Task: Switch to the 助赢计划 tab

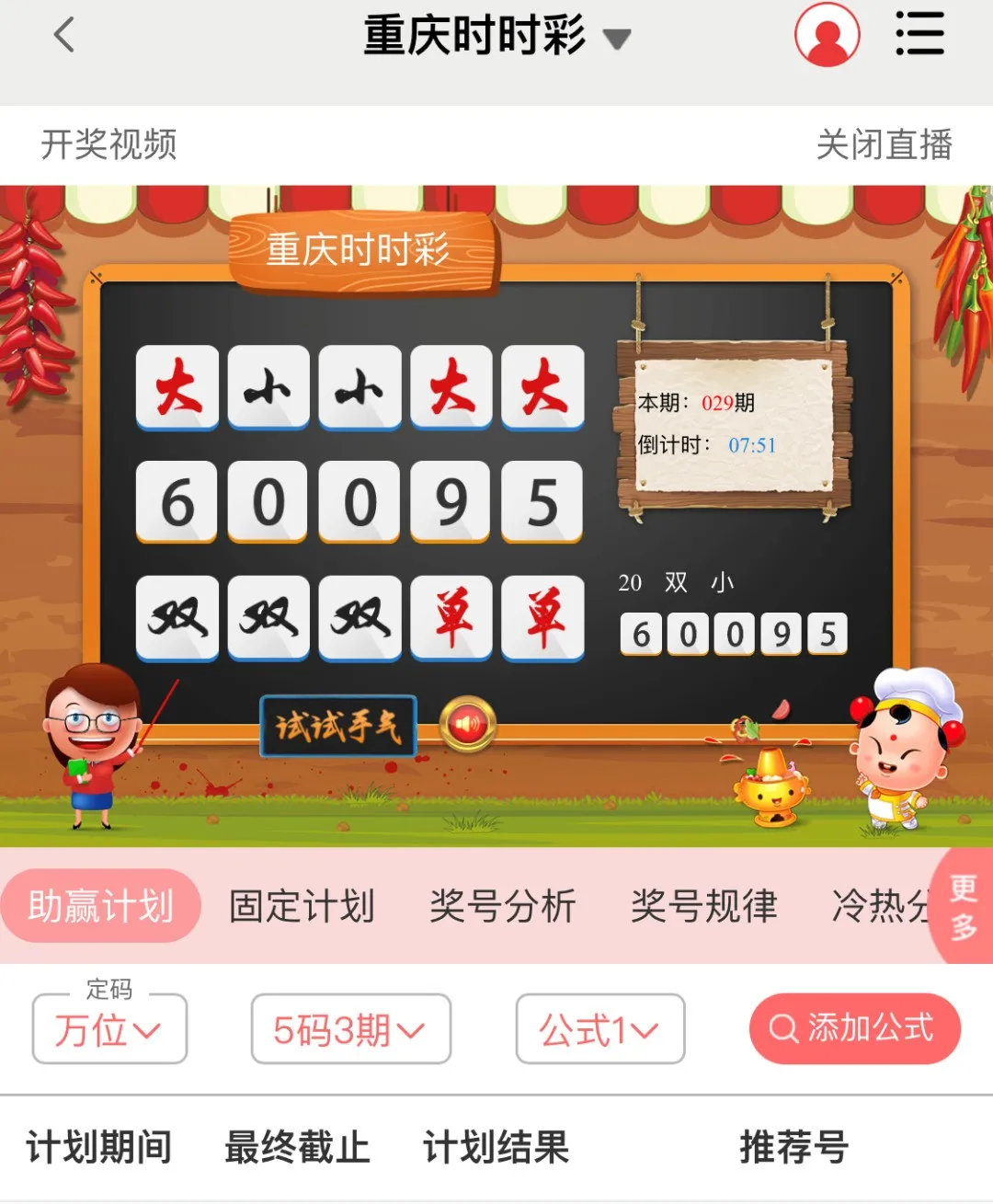Action: click(101, 906)
